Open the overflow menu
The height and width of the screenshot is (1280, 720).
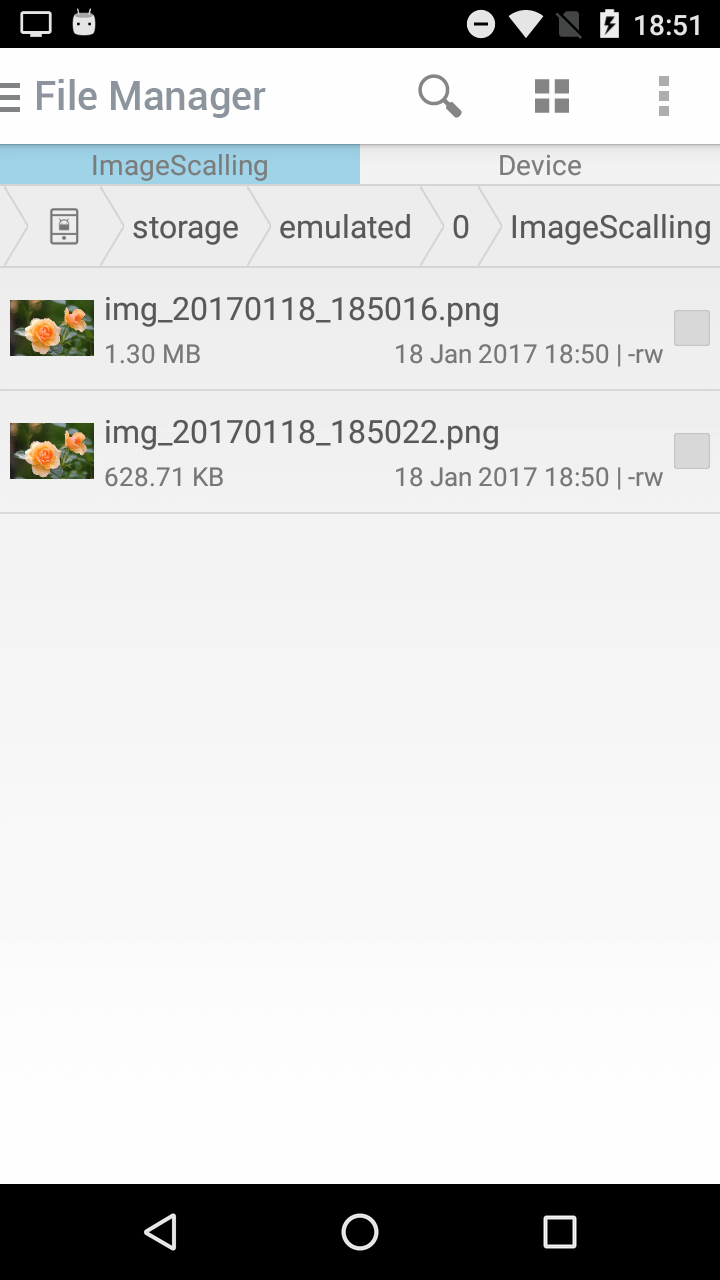coord(663,97)
